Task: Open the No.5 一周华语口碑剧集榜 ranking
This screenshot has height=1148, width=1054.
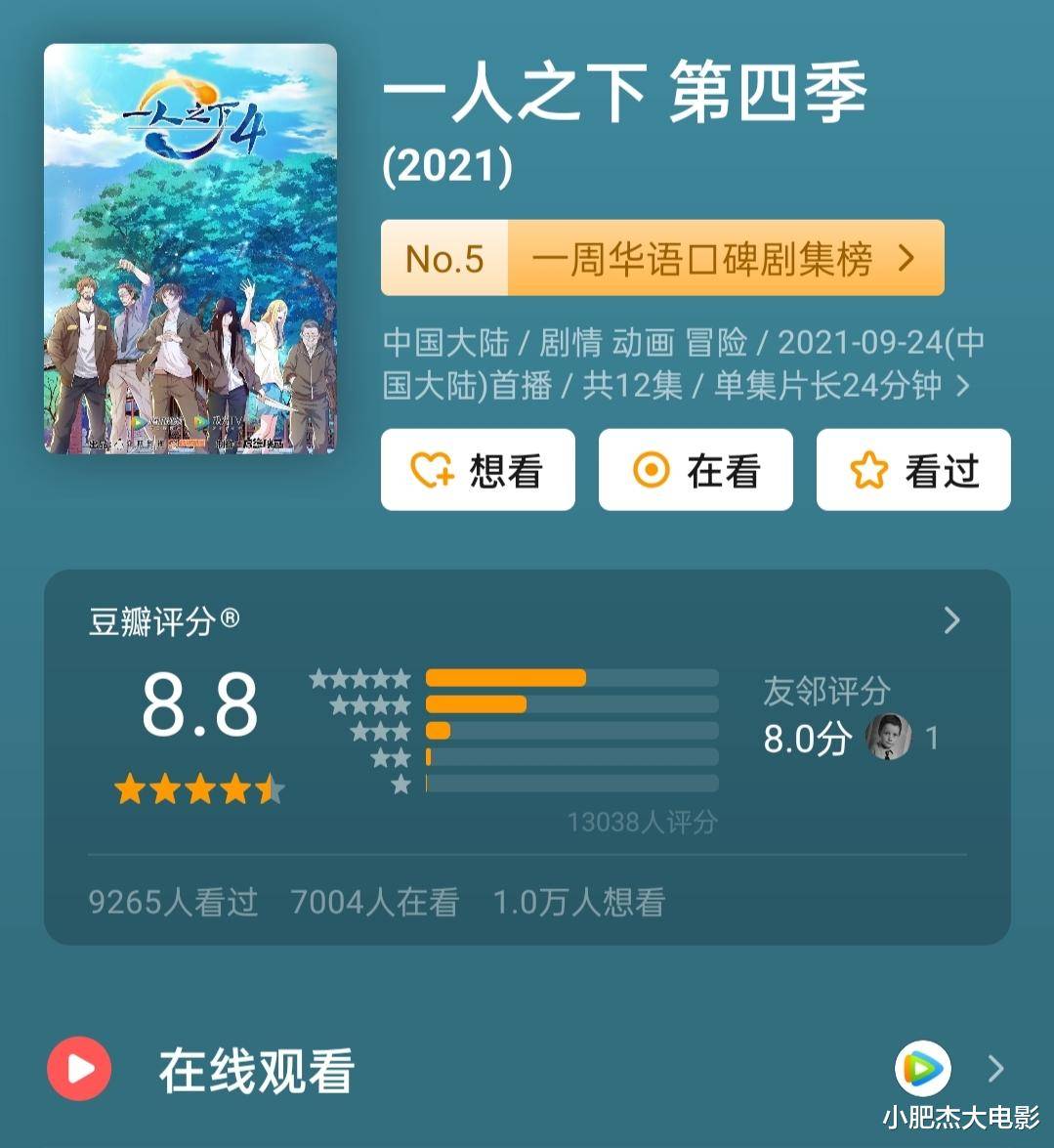Action: [x=662, y=258]
